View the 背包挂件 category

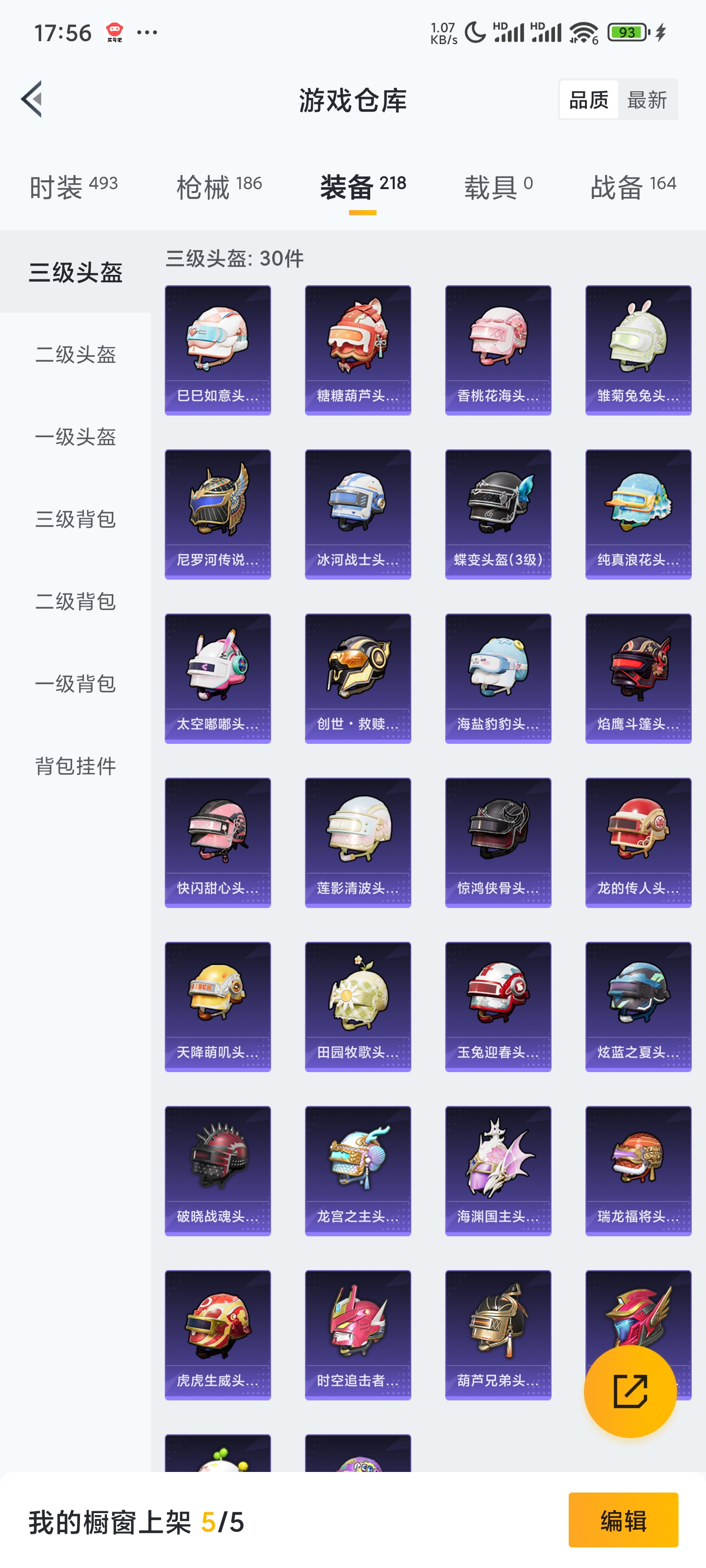tap(76, 765)
